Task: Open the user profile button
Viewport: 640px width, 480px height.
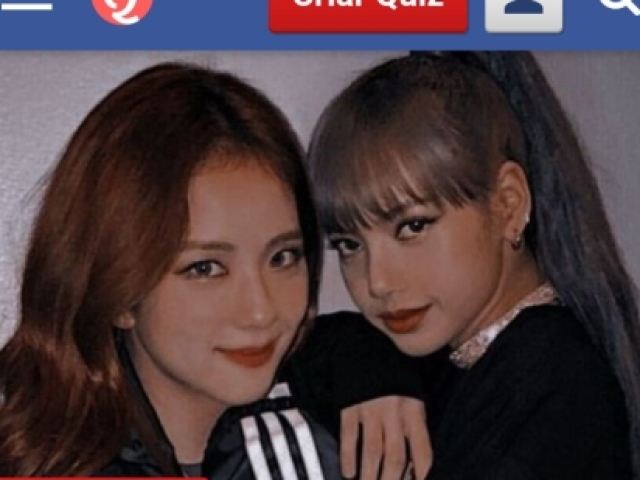Action: (523, 11)
